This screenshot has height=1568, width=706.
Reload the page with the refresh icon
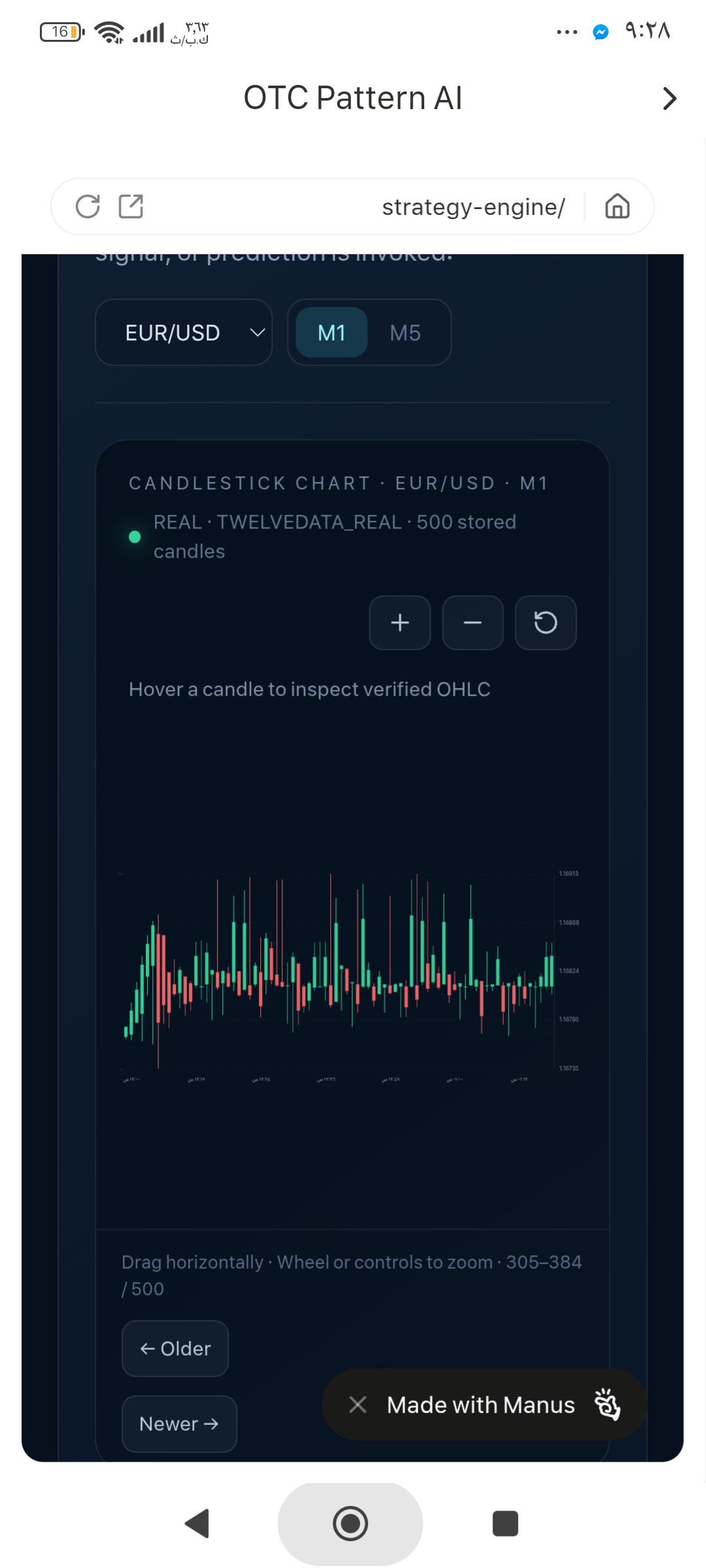(88, 206)
